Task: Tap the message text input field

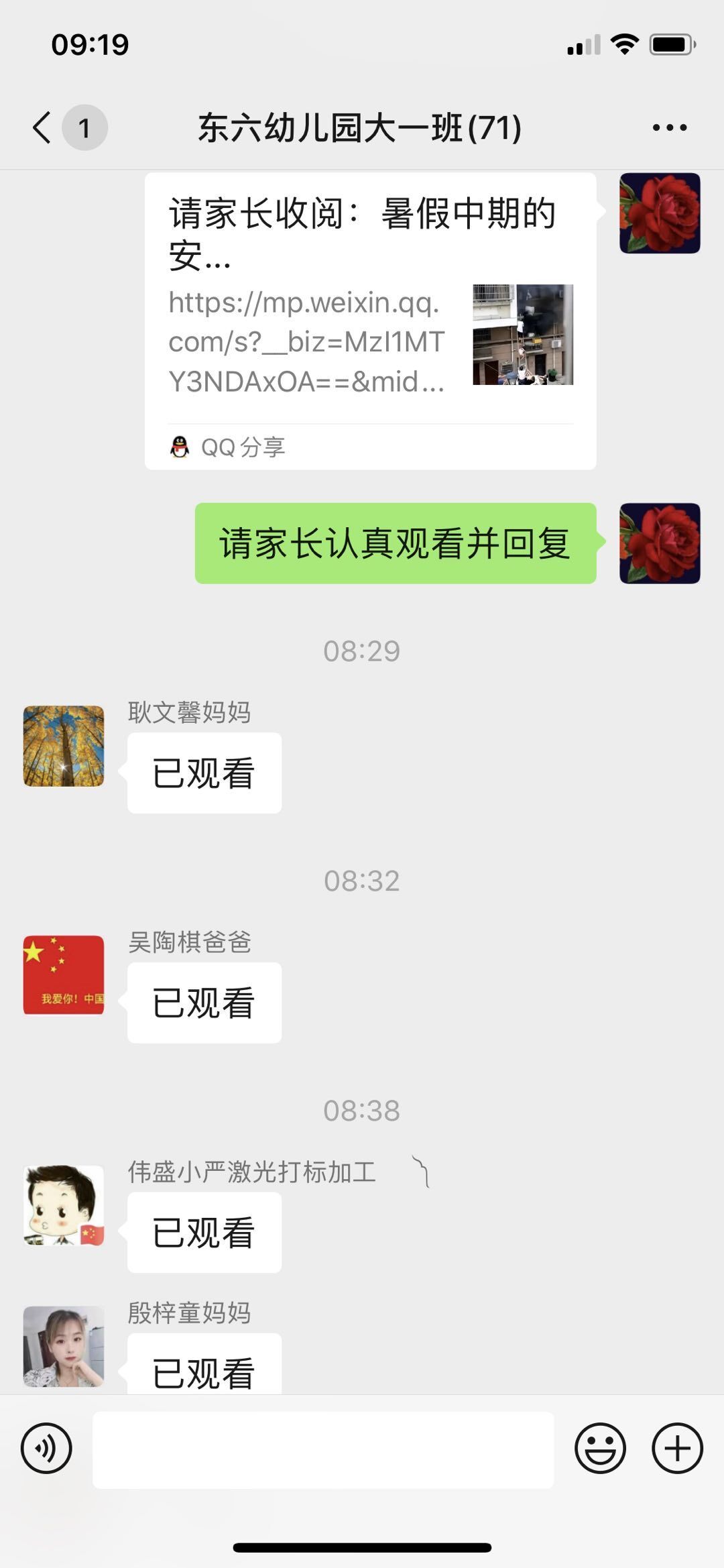Action: tap(323, 1449)
